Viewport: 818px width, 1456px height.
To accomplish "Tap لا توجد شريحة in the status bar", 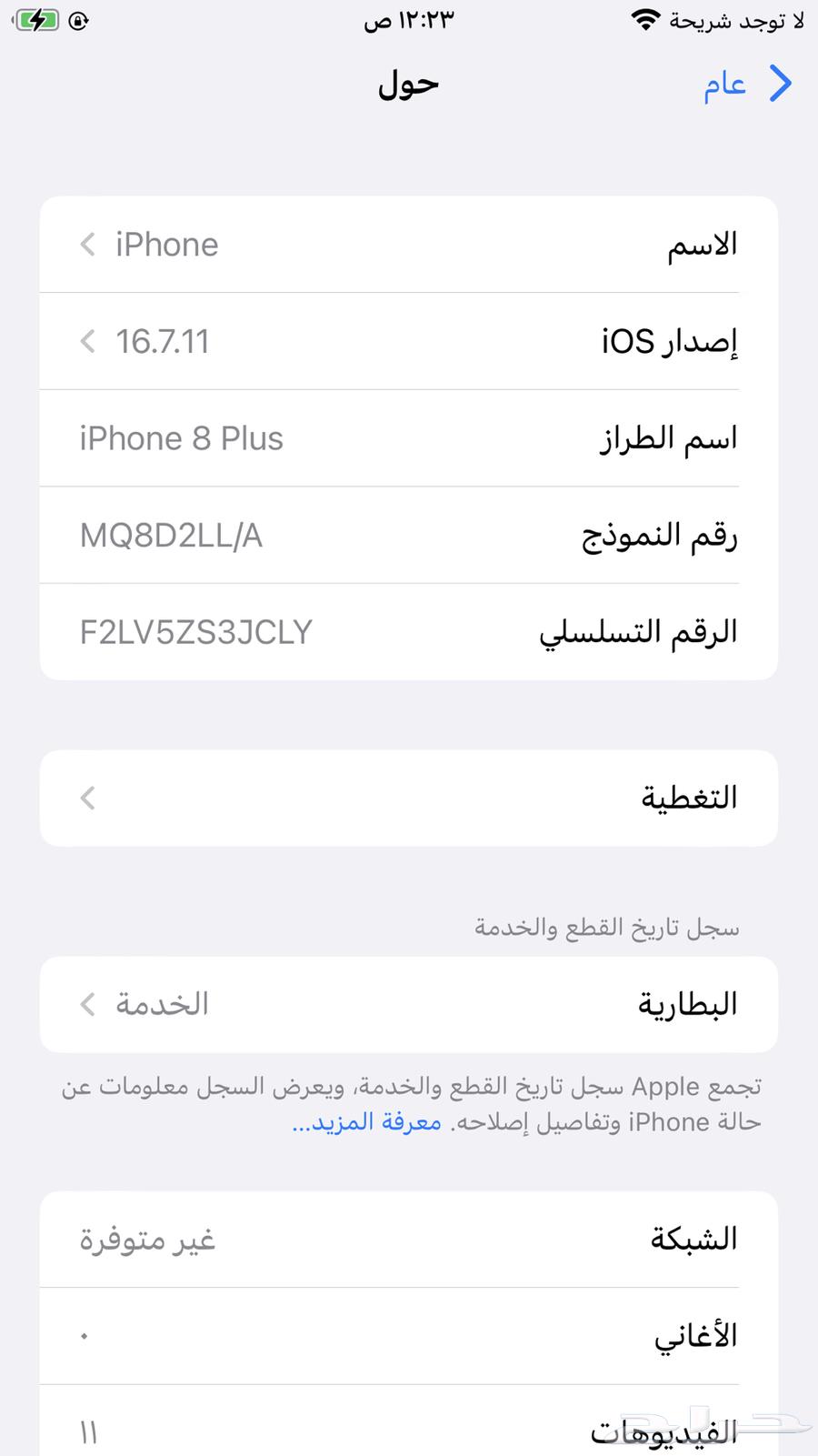I will click(736, 20).
